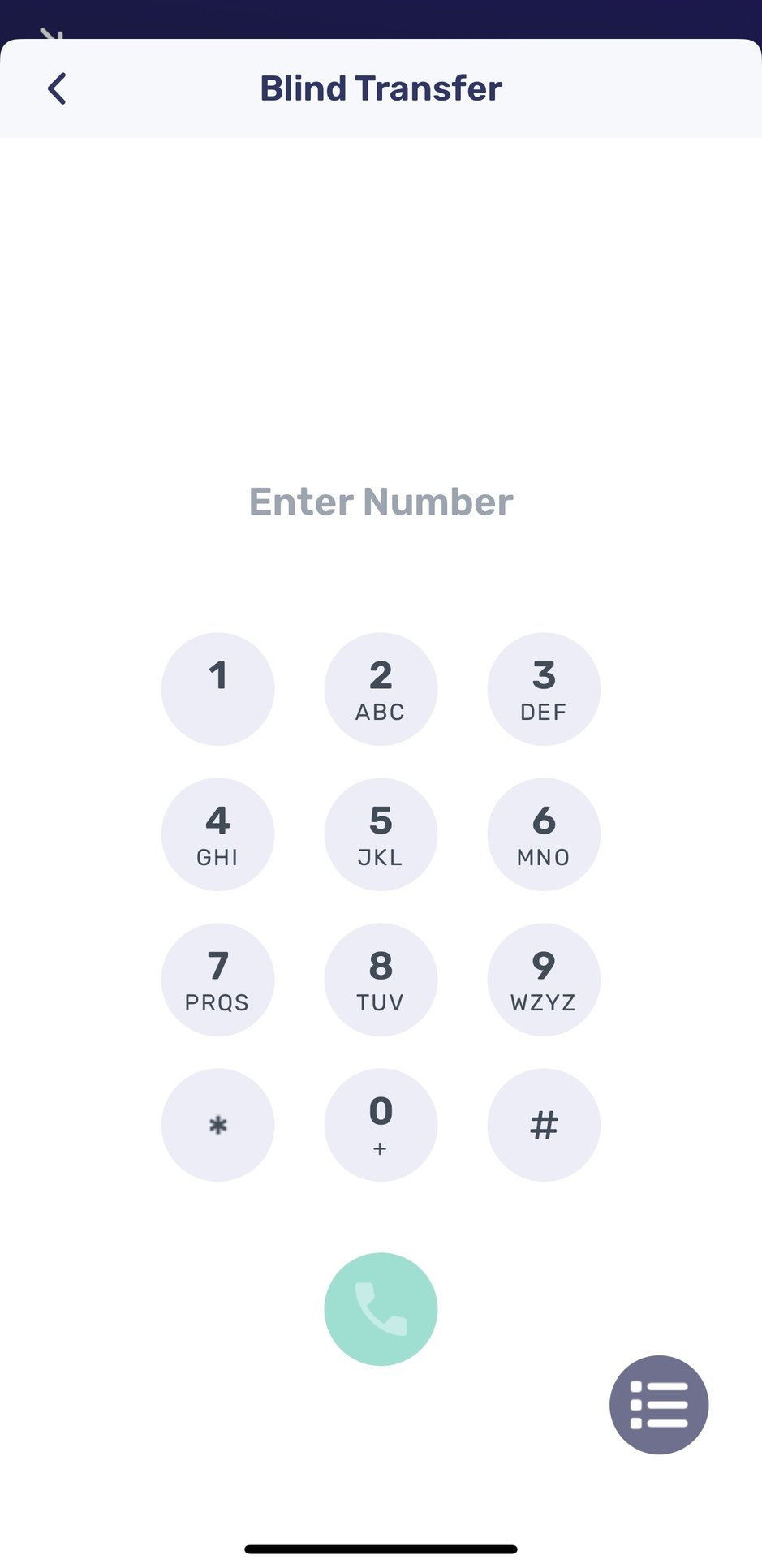The image size is (762, 1568).
Task: Tap the 0 plus key
Action: pos(381,1125)
